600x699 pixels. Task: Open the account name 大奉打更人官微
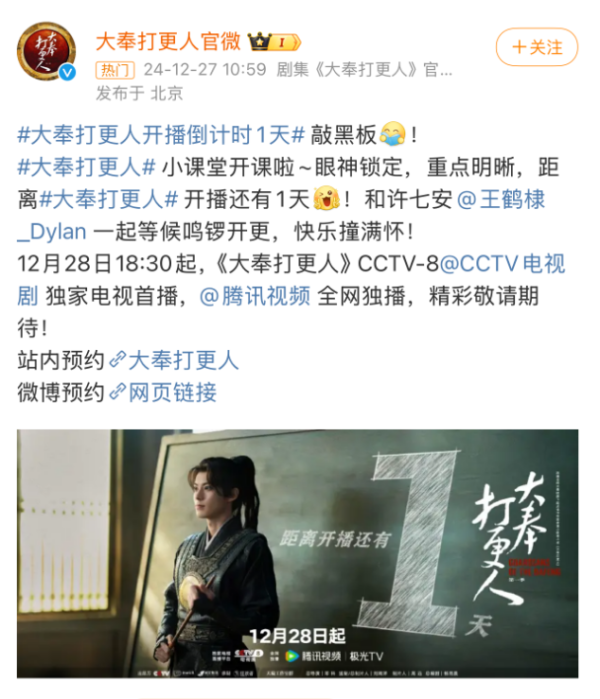pos(167,42)
